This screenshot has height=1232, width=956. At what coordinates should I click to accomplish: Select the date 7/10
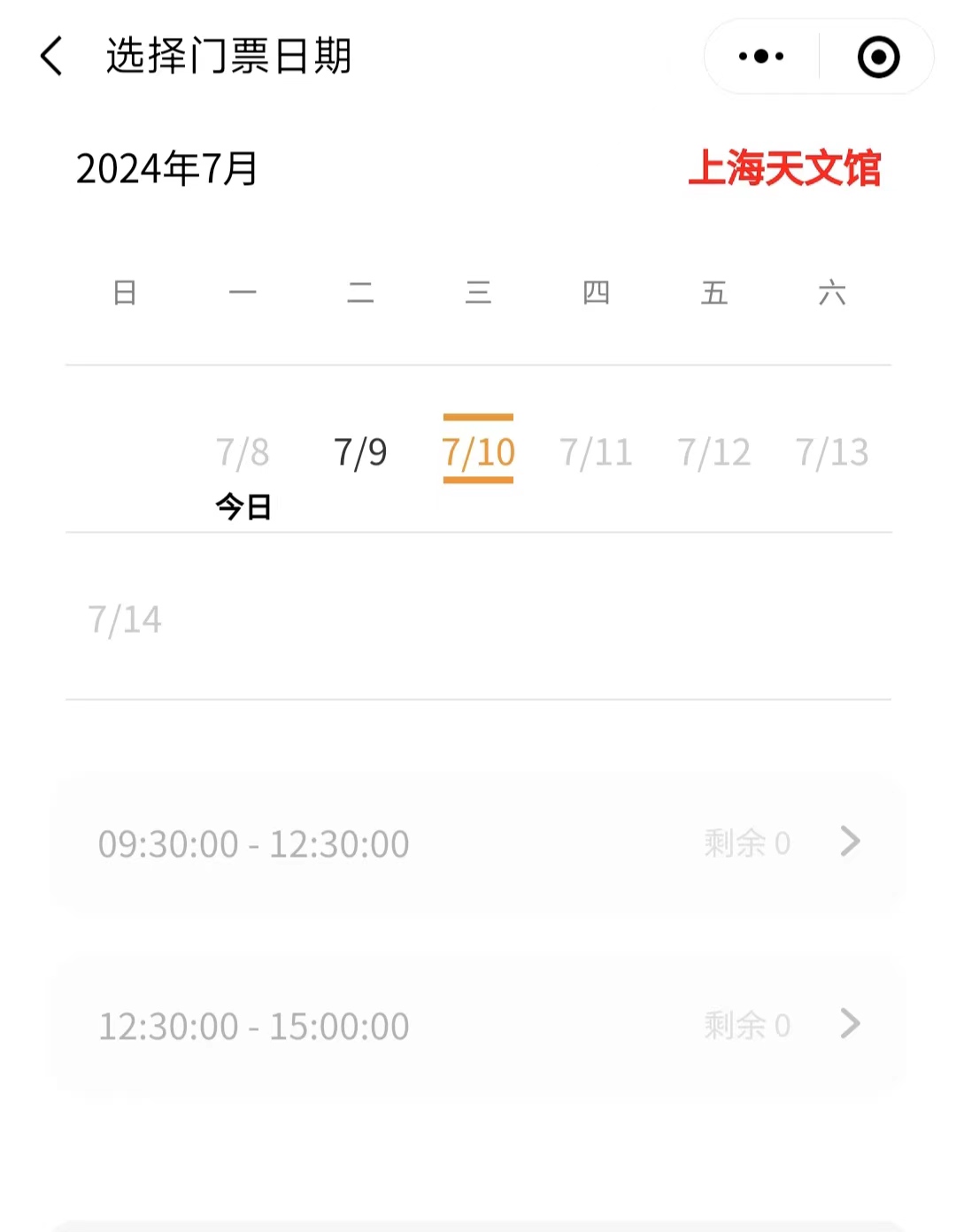tap(478, 452)
